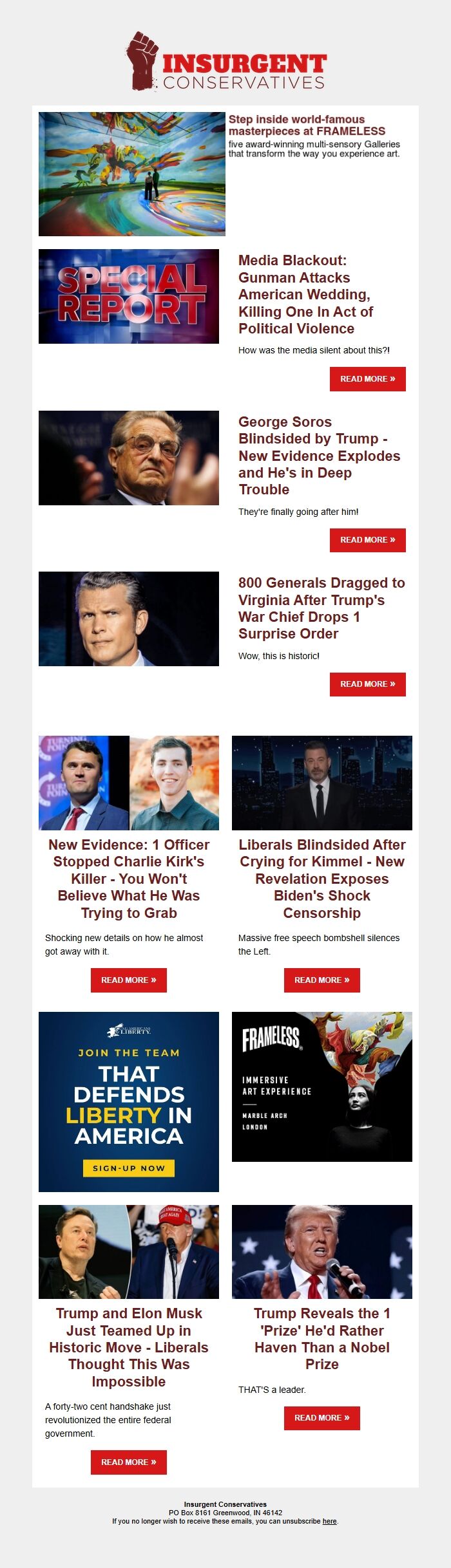Screen dimensions: 451x1568
Task: Open the Trump and Elon Musk photo
Action: [x=129, y=1252]
